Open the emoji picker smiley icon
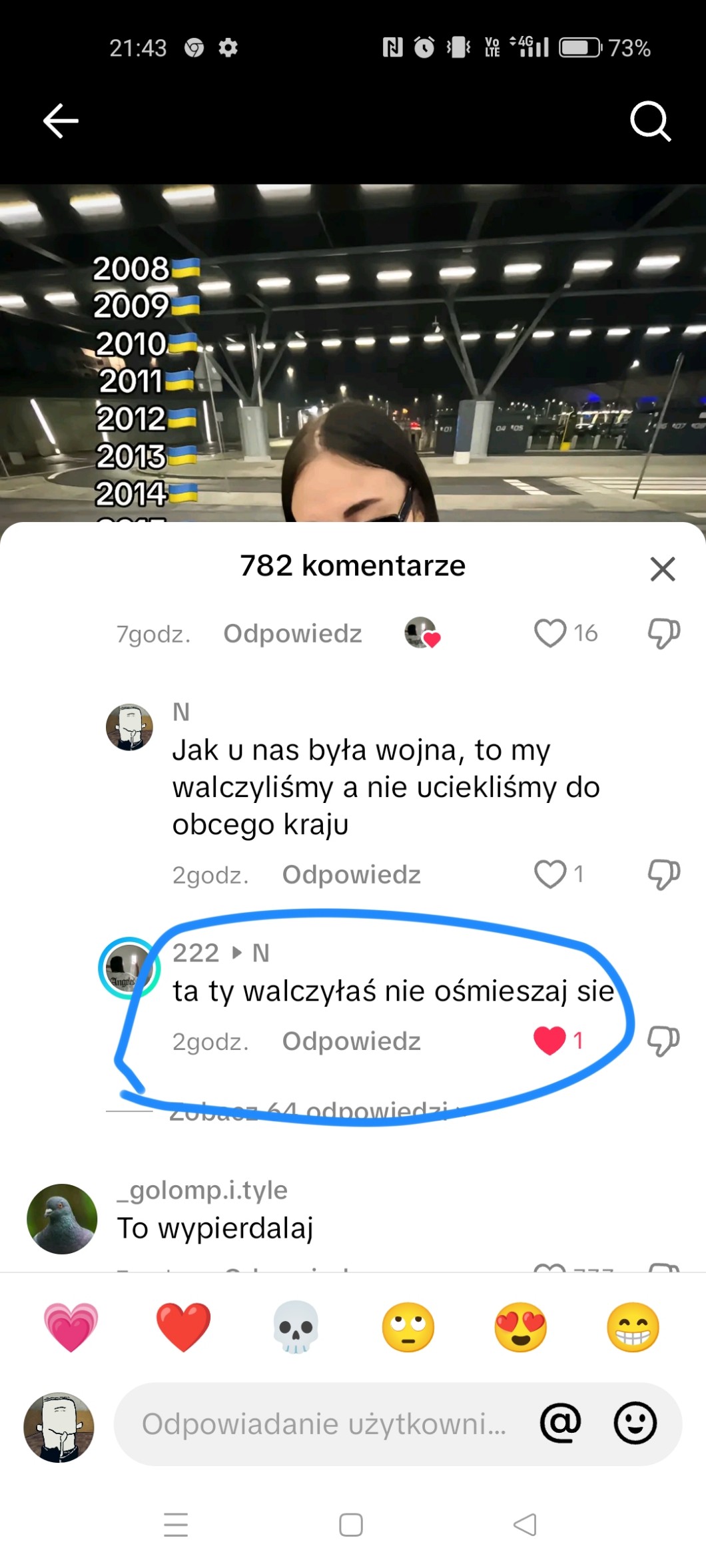 [x=635, y=1423]
